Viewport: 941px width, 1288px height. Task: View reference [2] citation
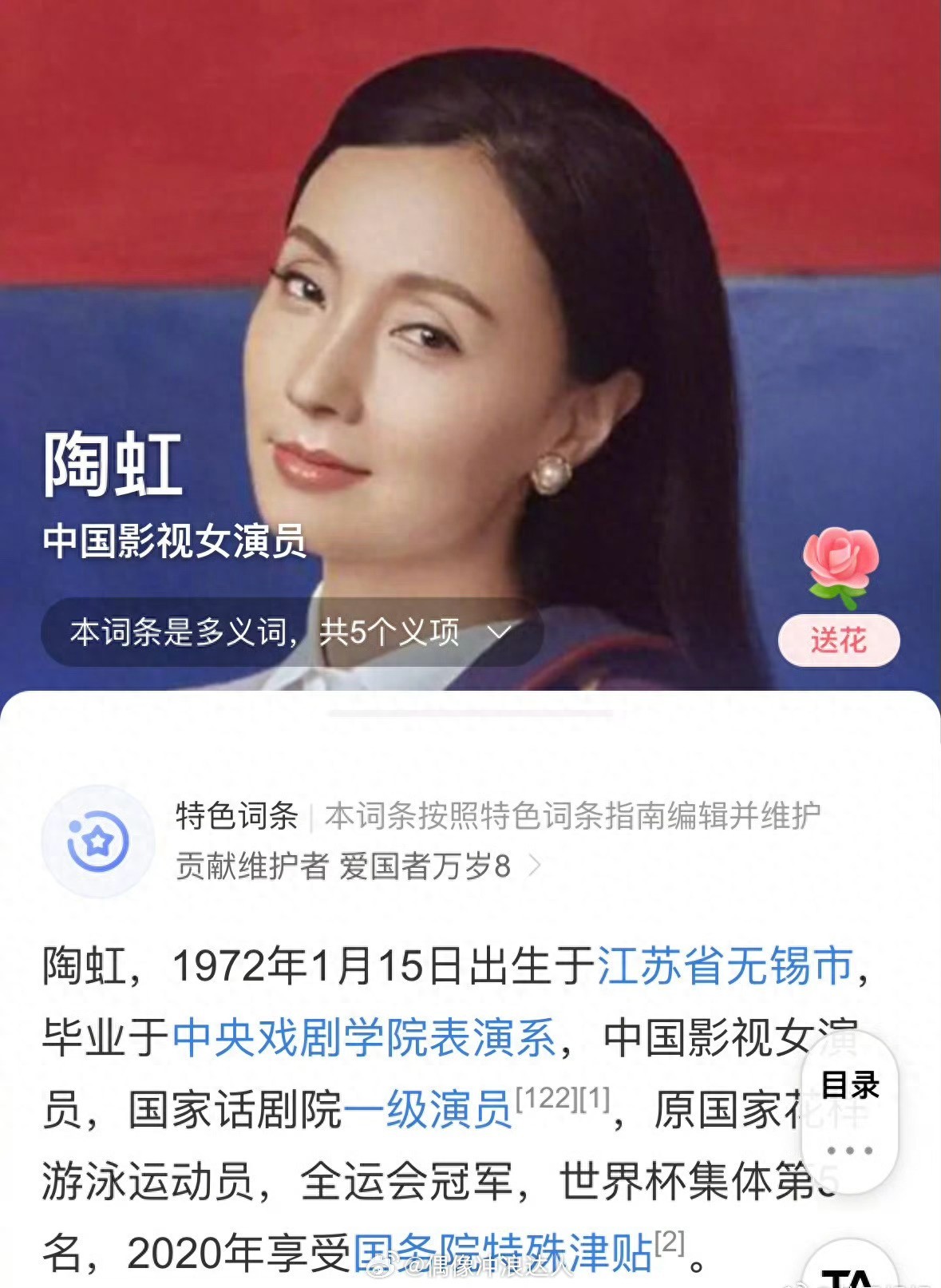pos(670,1242)
